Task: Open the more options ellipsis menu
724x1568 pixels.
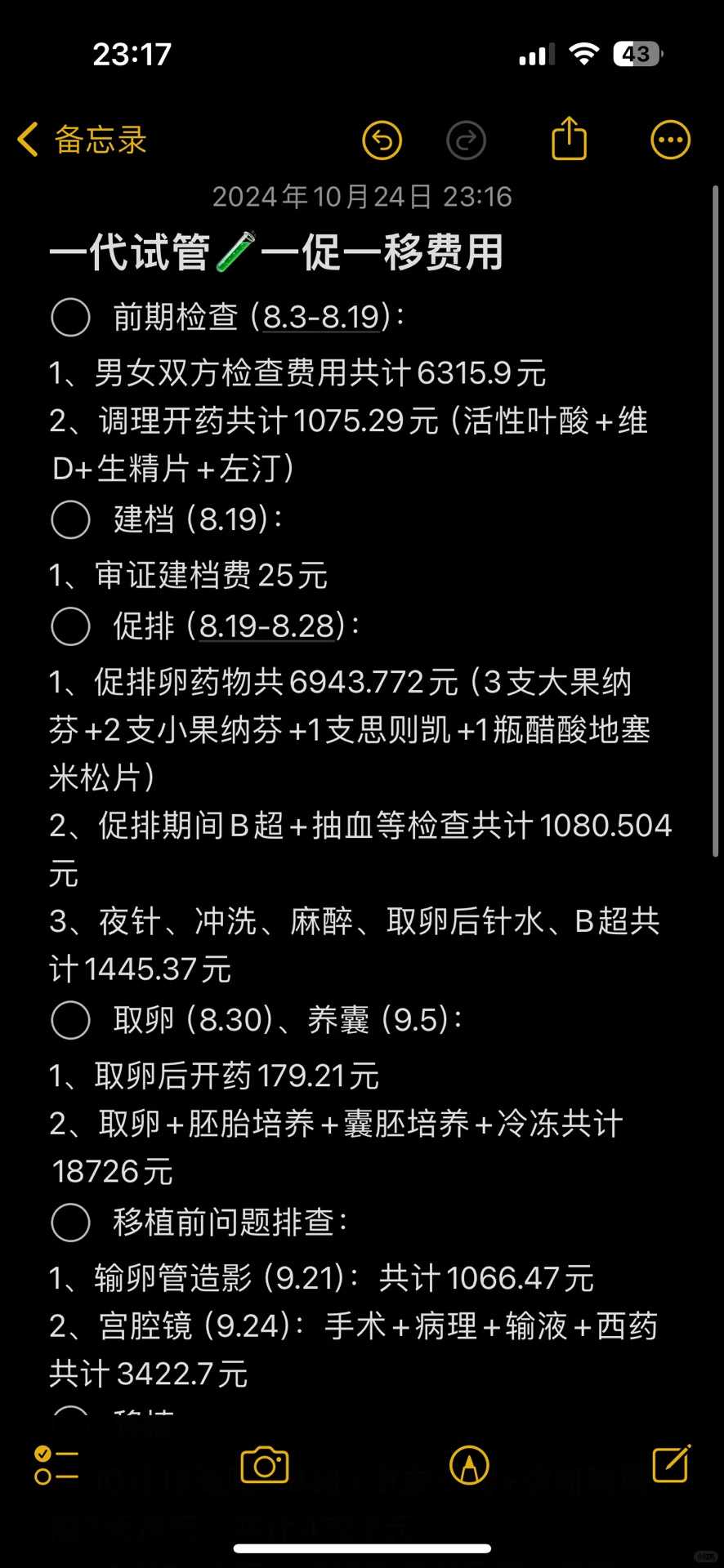Action: tap(670, 140)
